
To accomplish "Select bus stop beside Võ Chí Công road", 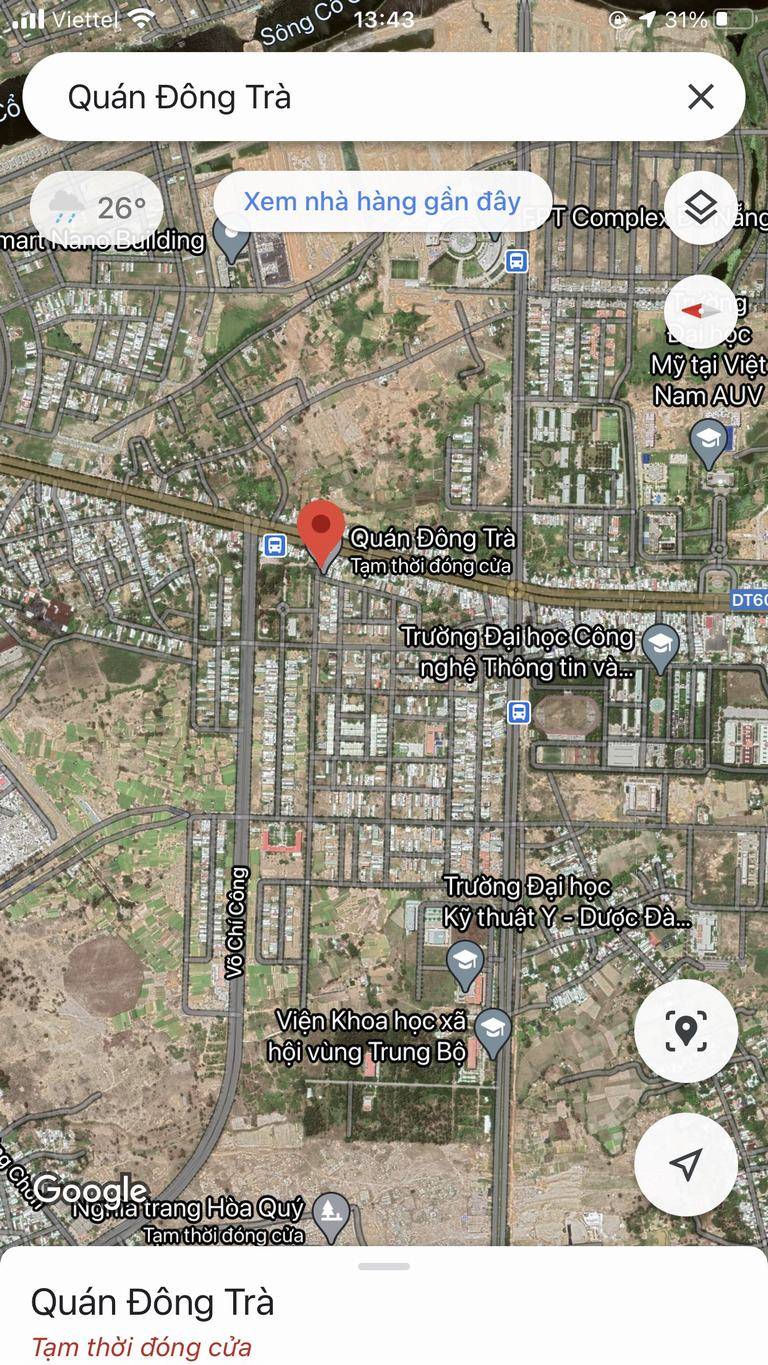I will point(274,545).
